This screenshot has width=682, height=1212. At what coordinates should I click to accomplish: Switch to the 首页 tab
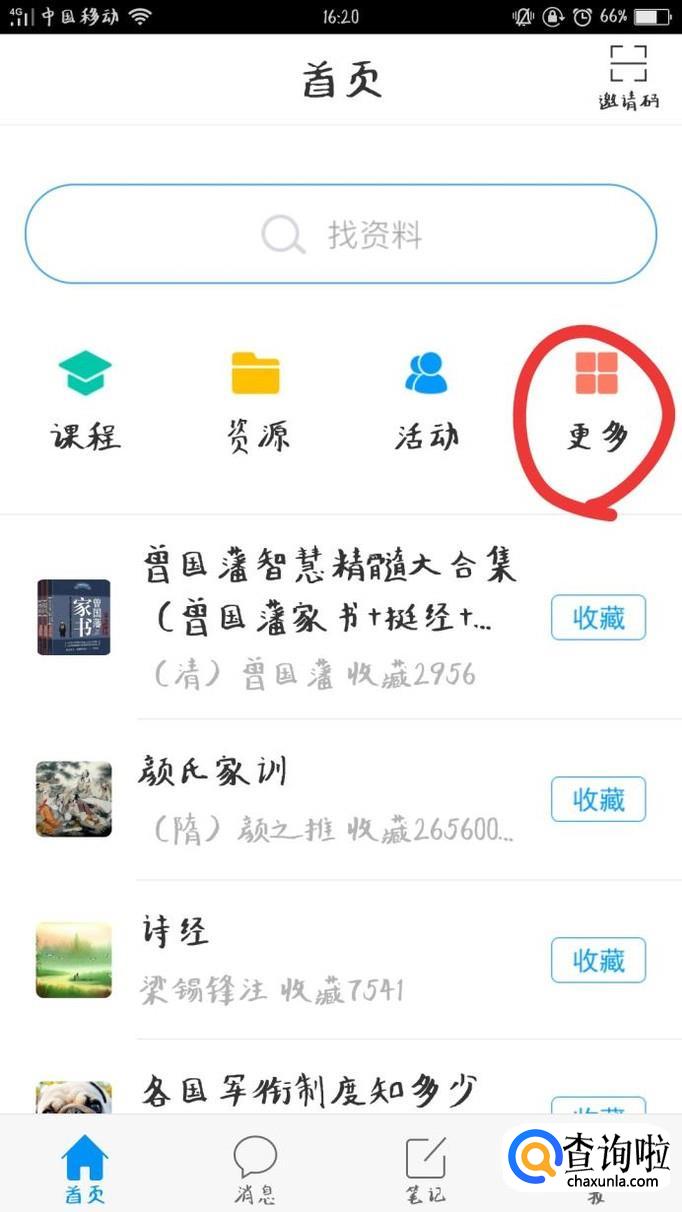[x=85, y=1167]
